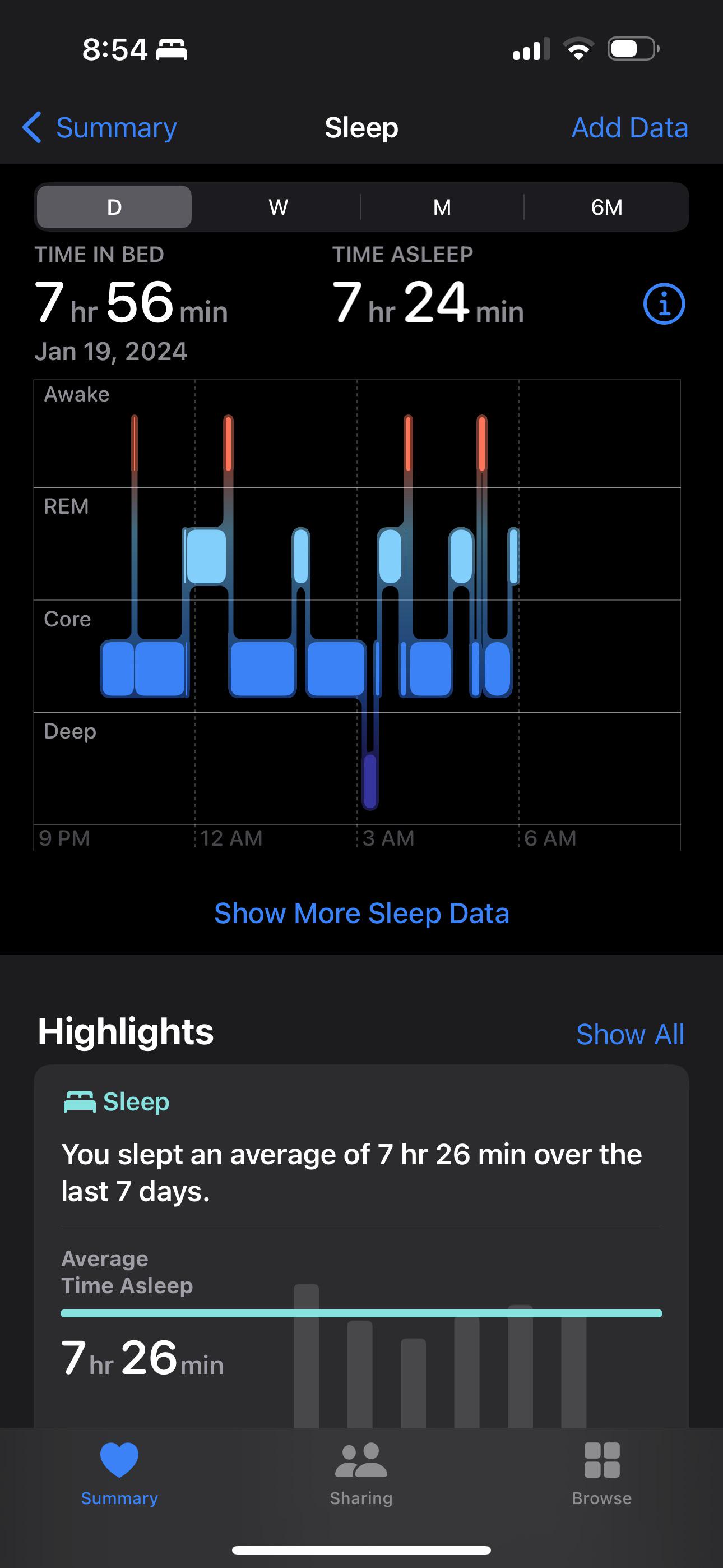Select the W time range segment

[278, 207]
